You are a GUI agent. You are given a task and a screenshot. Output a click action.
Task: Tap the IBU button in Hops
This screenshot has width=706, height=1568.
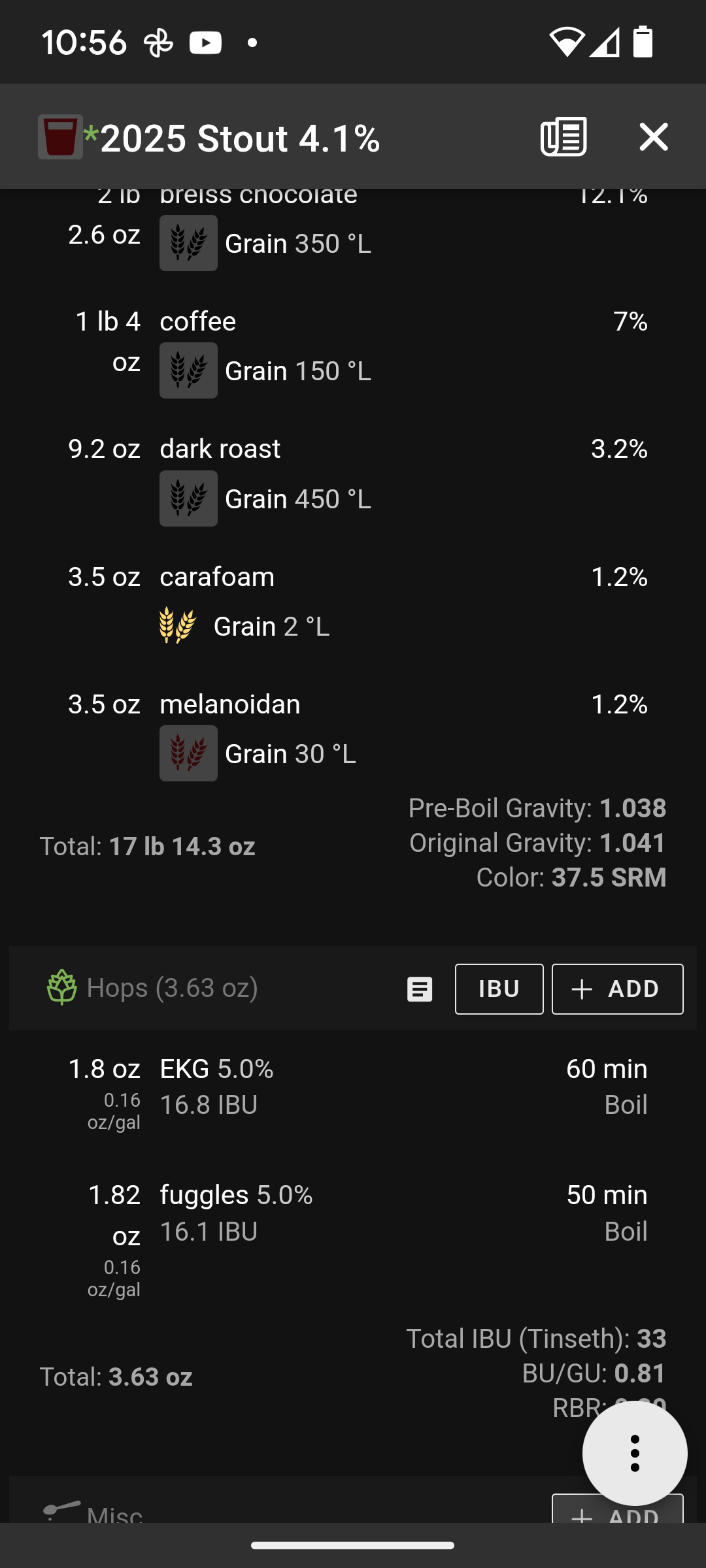coord(499,988)
